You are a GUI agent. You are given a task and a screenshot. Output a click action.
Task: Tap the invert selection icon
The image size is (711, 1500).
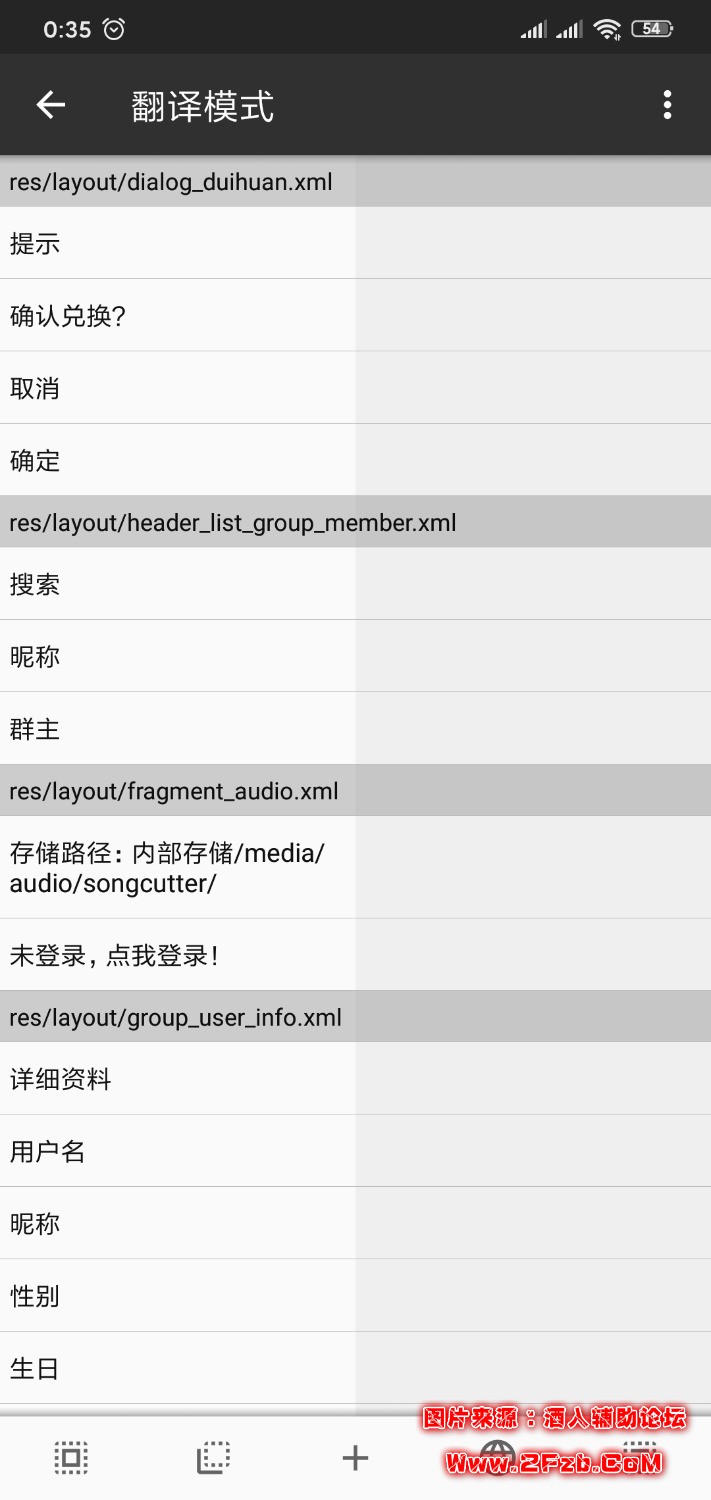coord(213,1458)
